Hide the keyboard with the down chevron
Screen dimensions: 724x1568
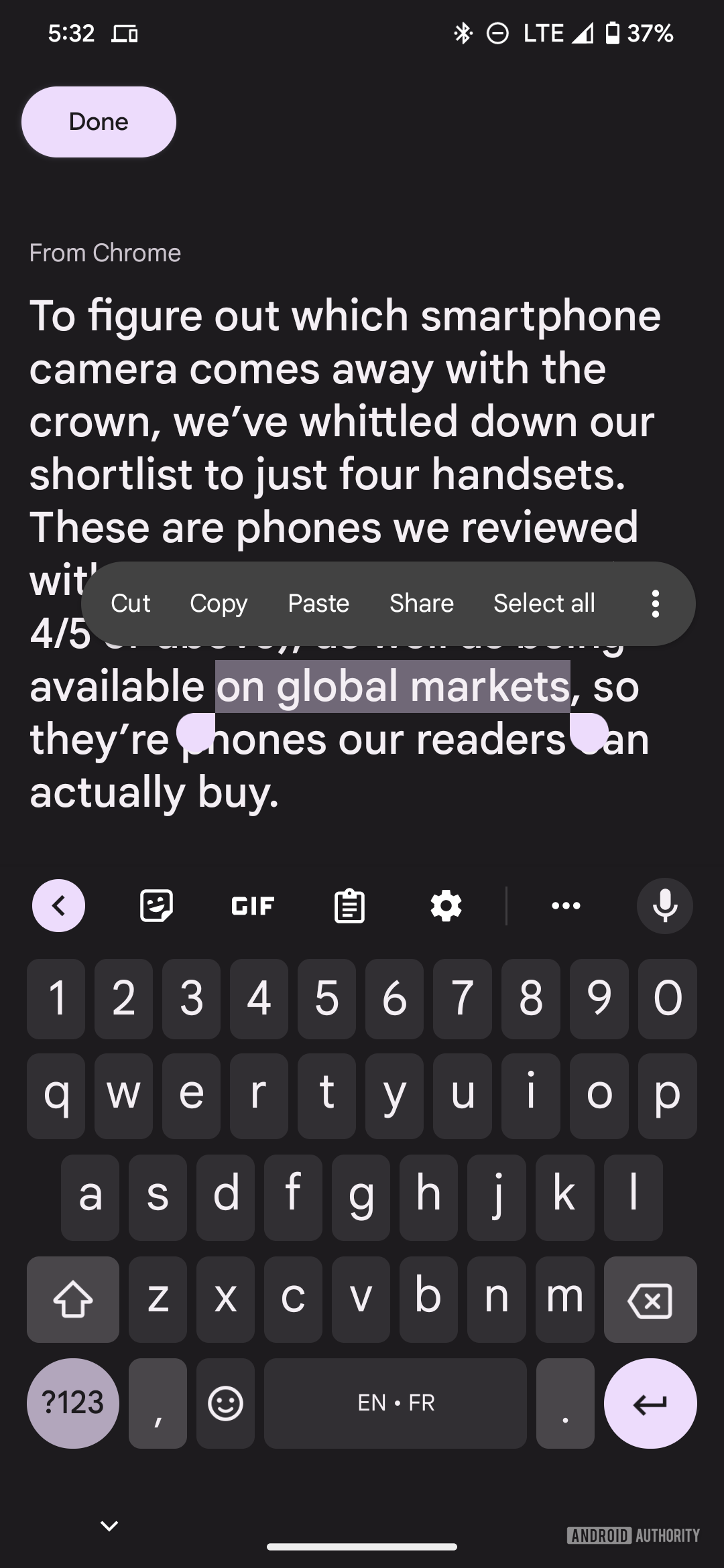[109, 1526]
